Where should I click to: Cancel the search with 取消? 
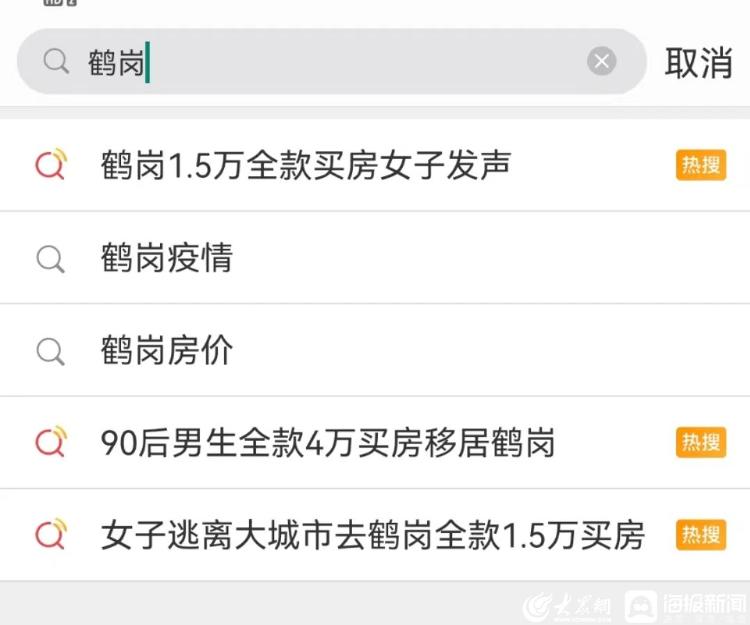[x=699, y=63]
